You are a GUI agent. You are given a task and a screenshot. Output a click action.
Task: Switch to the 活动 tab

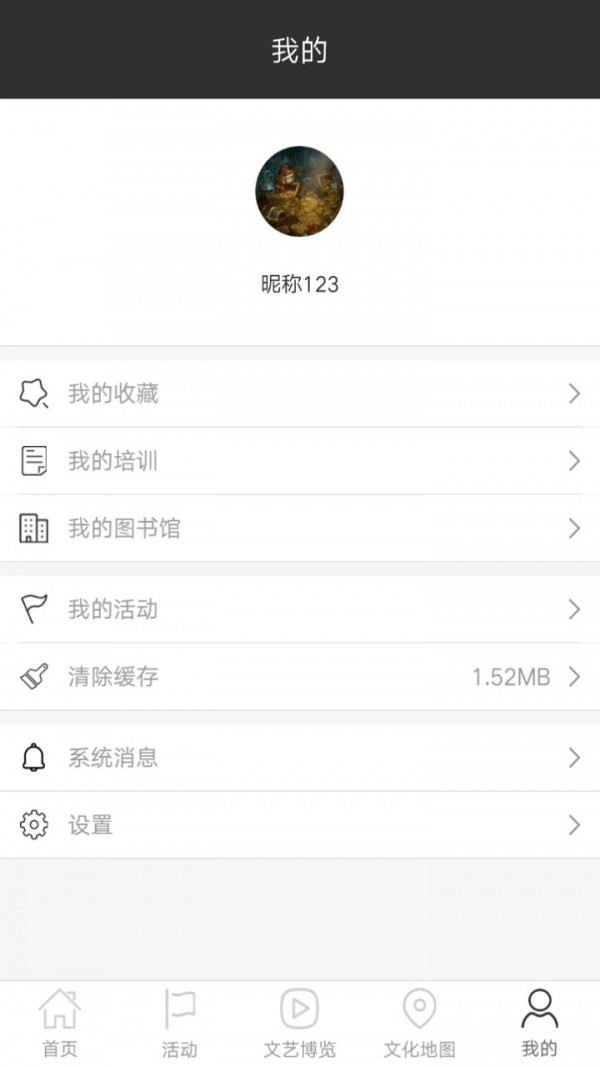(x=180, y=1023)
